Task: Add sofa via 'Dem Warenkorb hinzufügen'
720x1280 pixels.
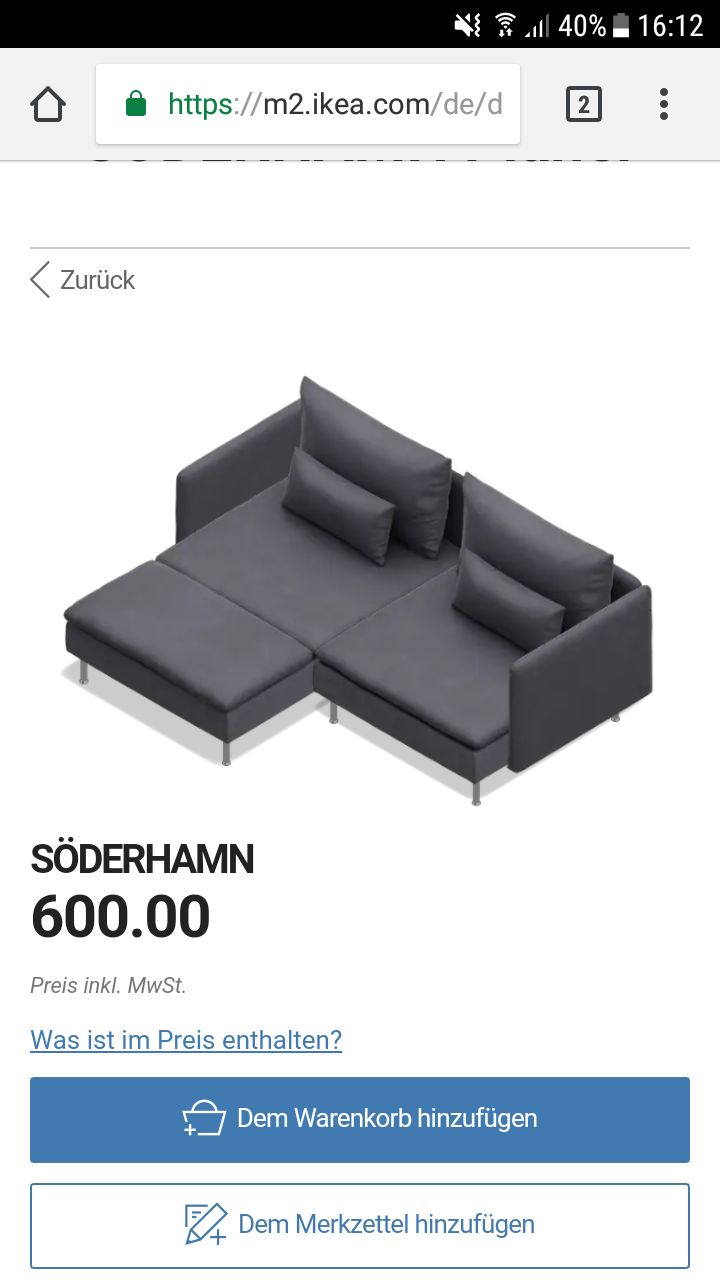Action: point(360,1119)
